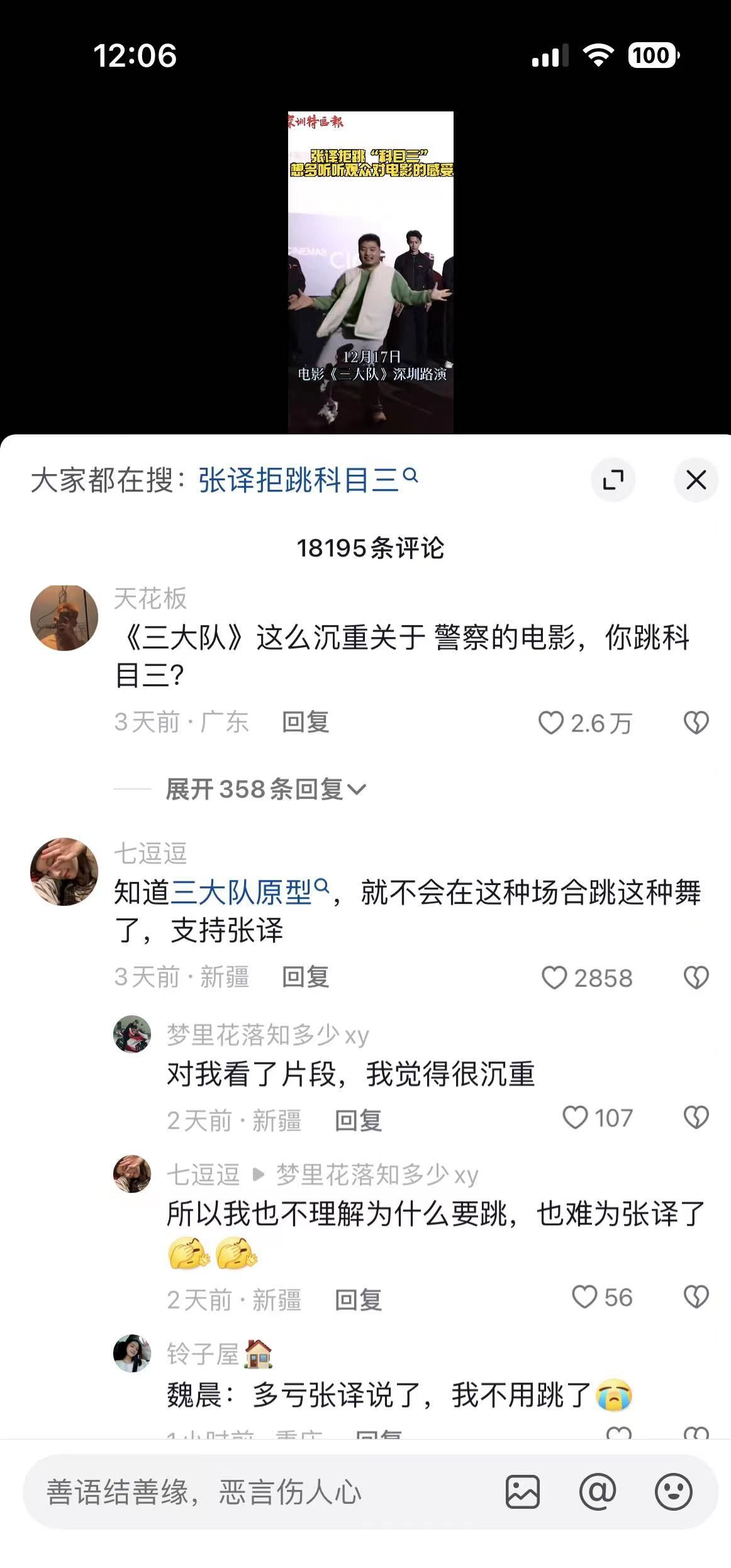Mention someone with @ icon

[x=598, y=1492]
